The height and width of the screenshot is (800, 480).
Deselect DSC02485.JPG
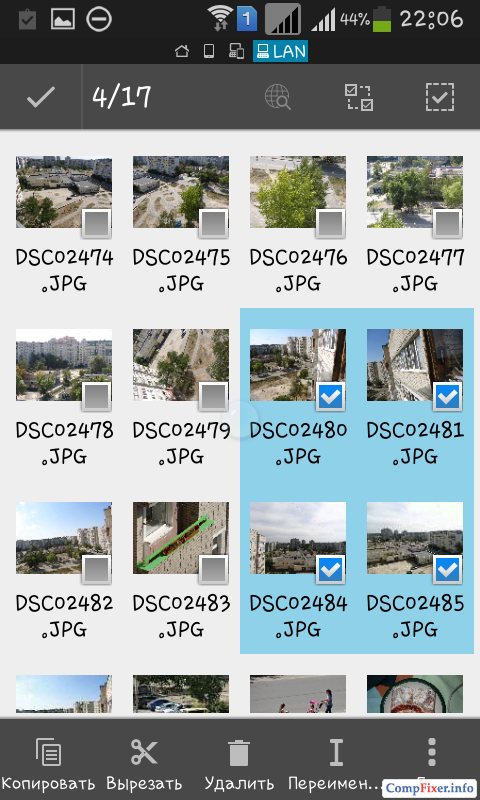point(447,570)
